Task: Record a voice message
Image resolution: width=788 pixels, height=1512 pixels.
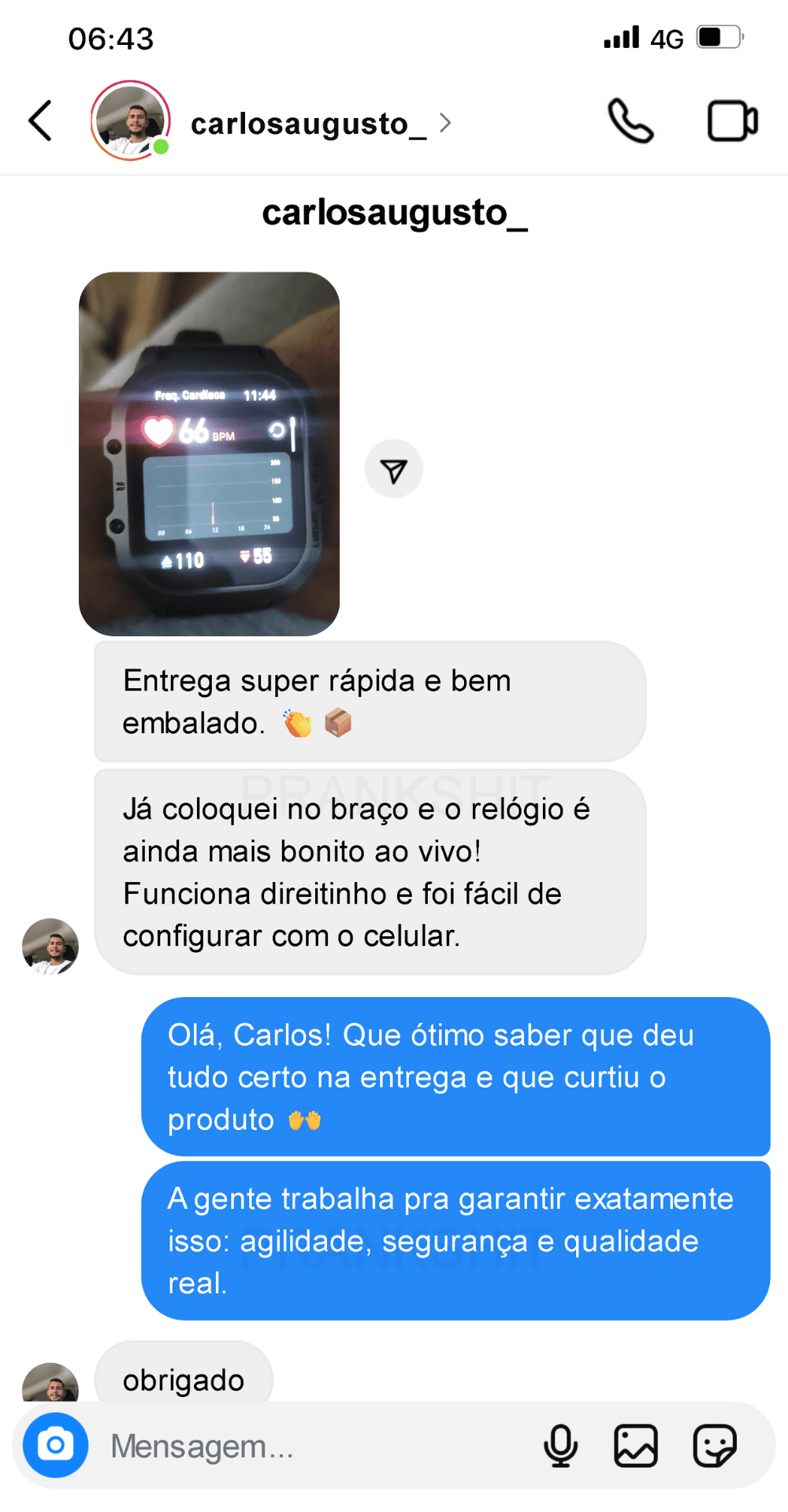Action: coord(560,1446)
